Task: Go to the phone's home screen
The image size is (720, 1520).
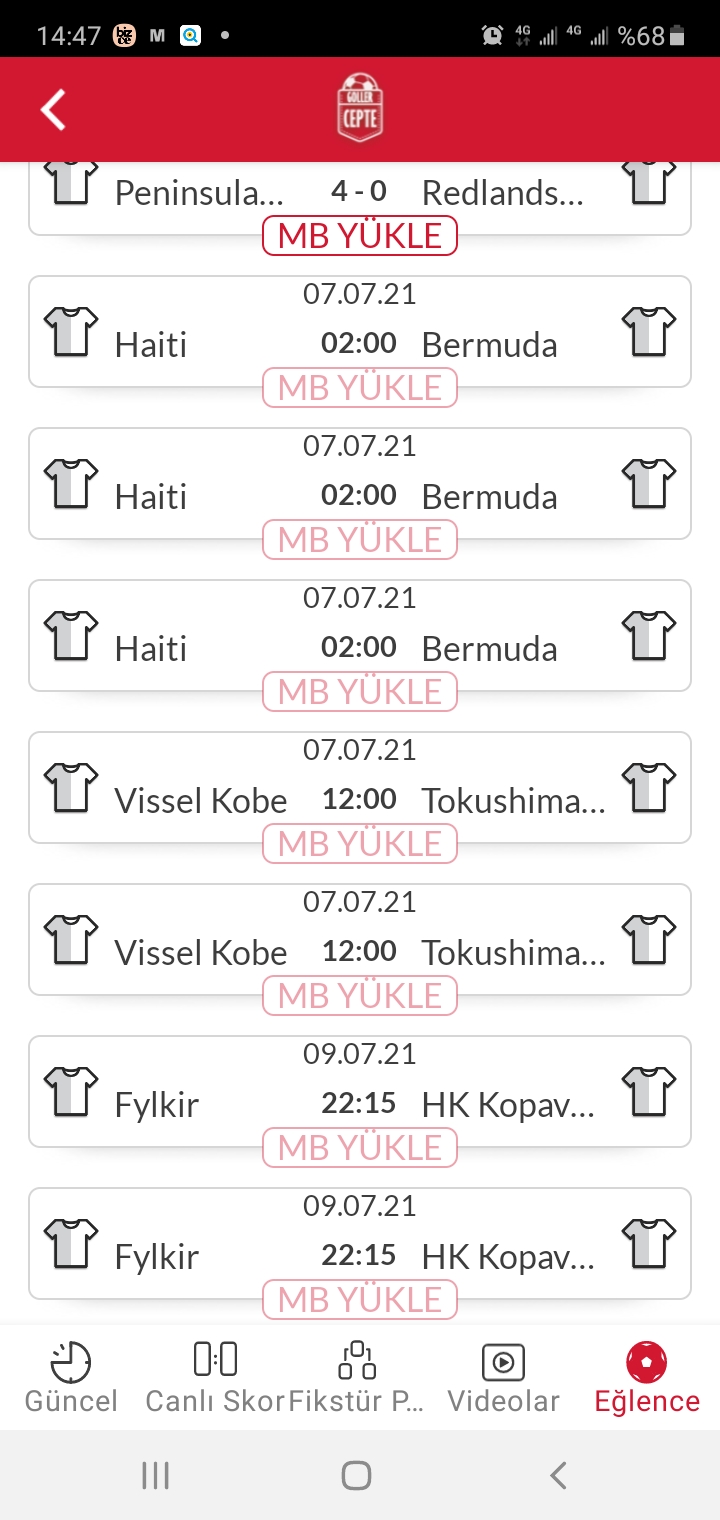Action: (357, 1475)
